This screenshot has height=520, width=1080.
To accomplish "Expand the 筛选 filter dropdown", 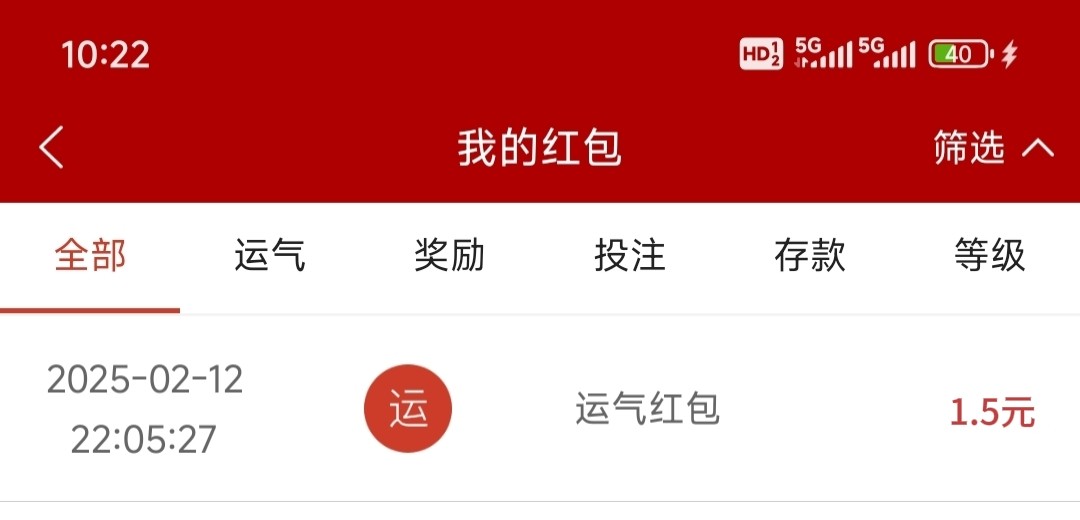I will 993,148.
